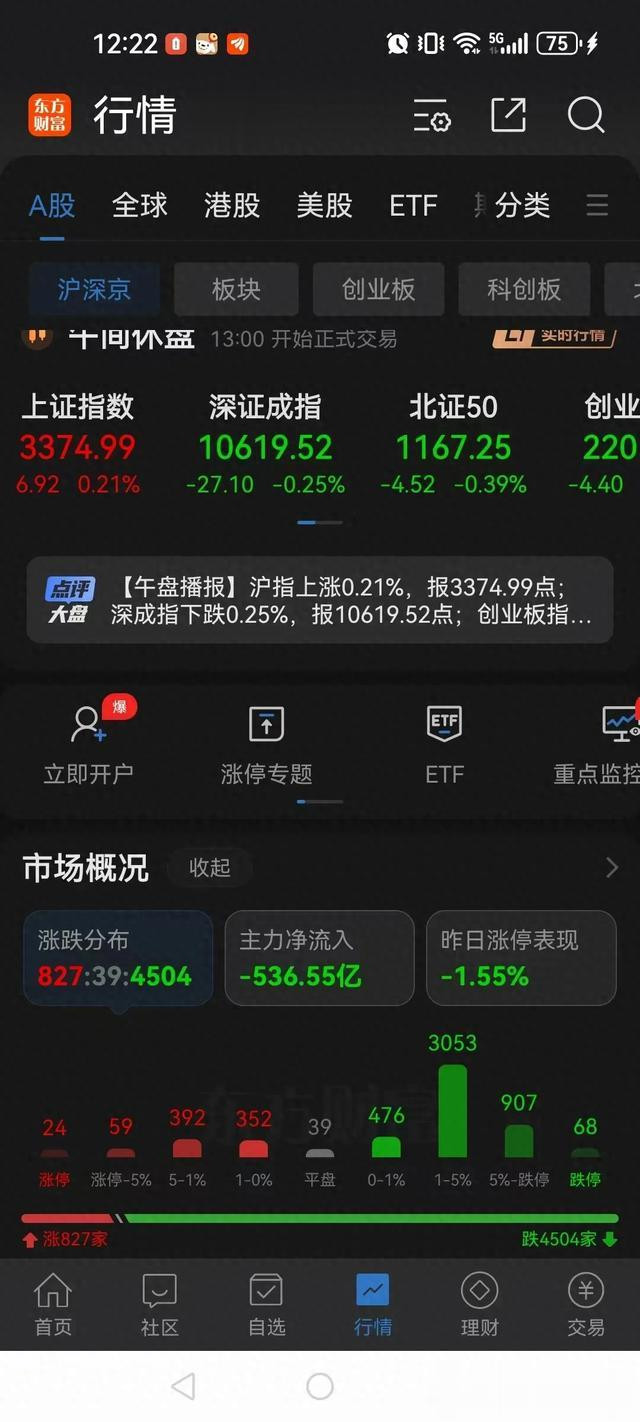This screenshot has width=640, height=1422.
Task: Tap the share icon in header
Action: coord(509,115)
